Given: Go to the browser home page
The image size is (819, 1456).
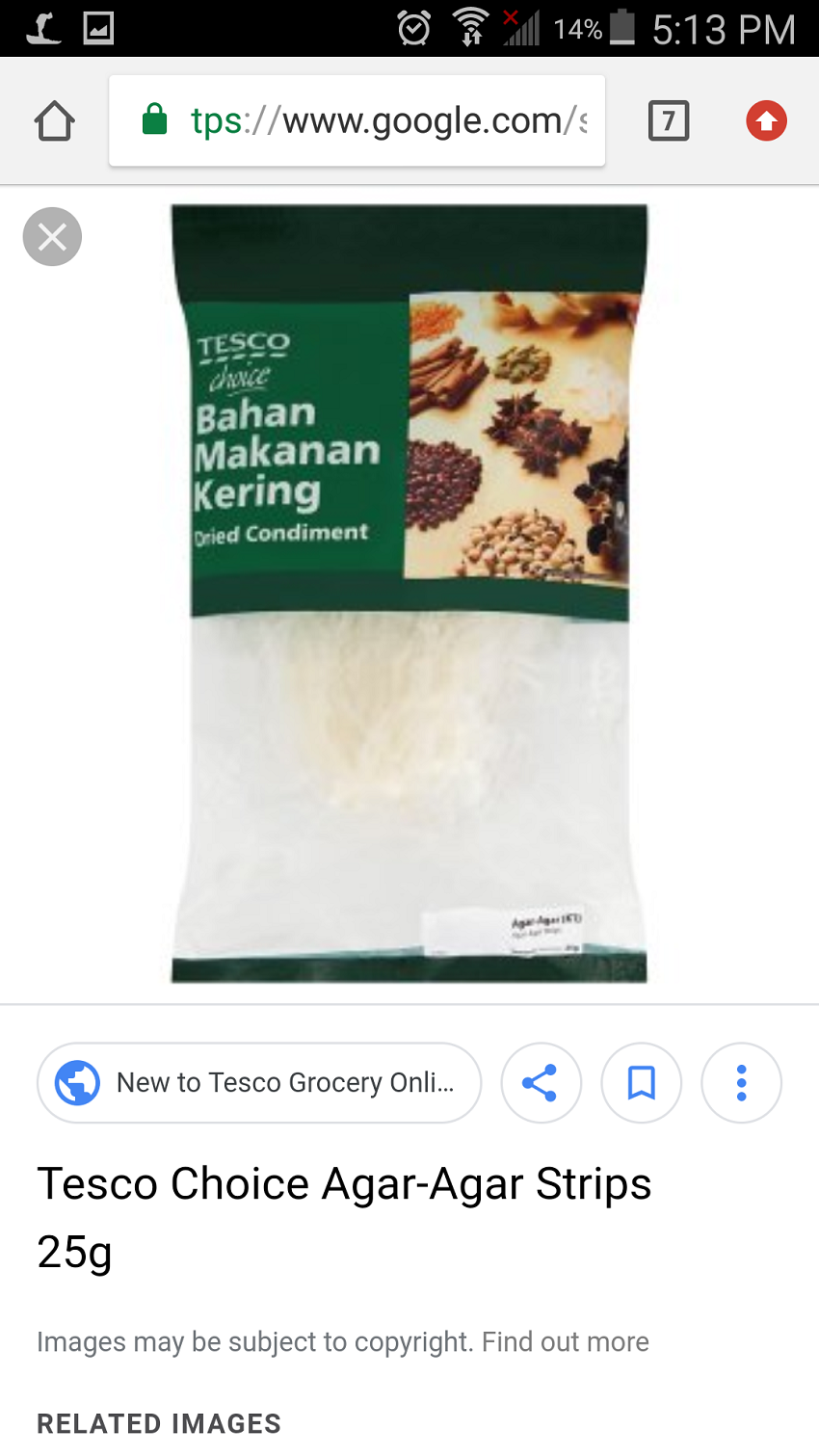Looking at the screenshot, I should [54, 121].
